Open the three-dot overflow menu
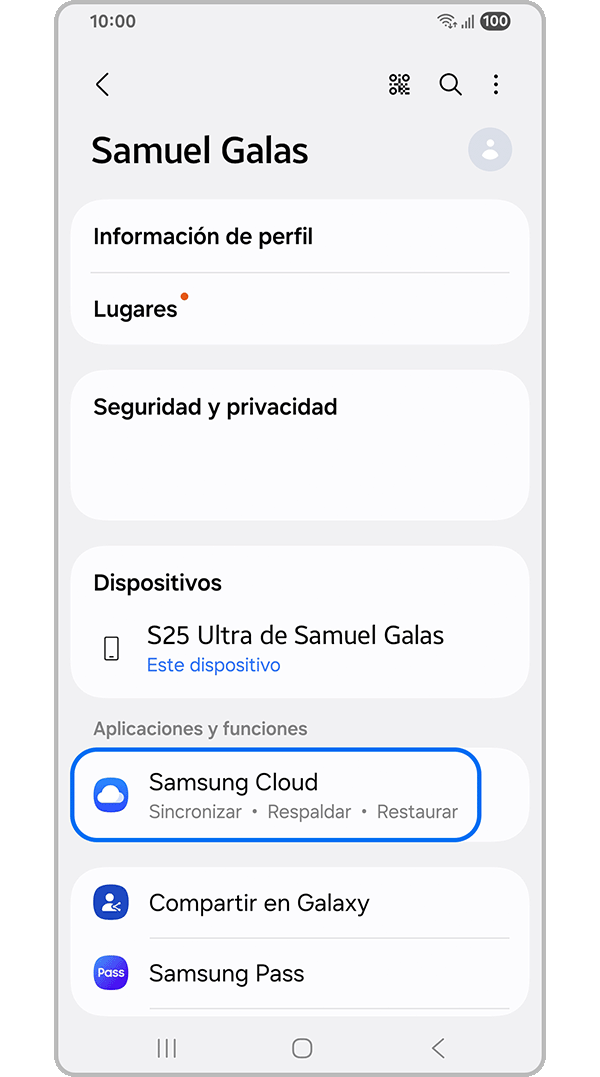600x1077 pixels. tap(496, 85)
